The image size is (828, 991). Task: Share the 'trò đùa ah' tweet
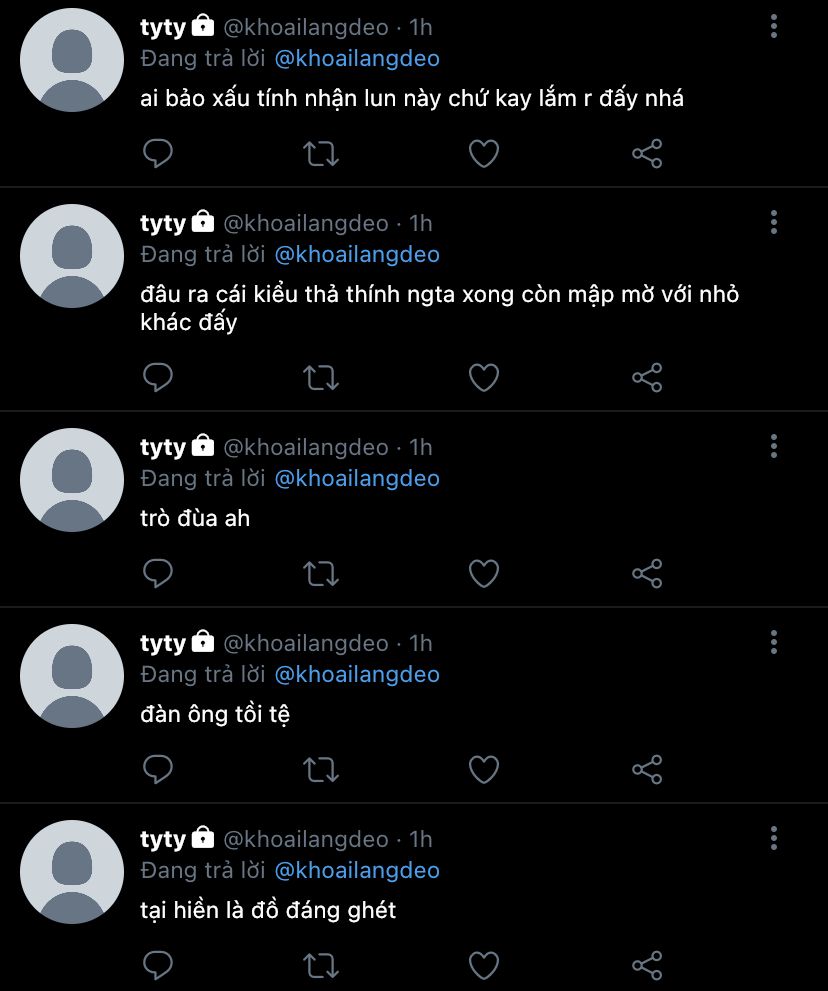click(648, 573)
